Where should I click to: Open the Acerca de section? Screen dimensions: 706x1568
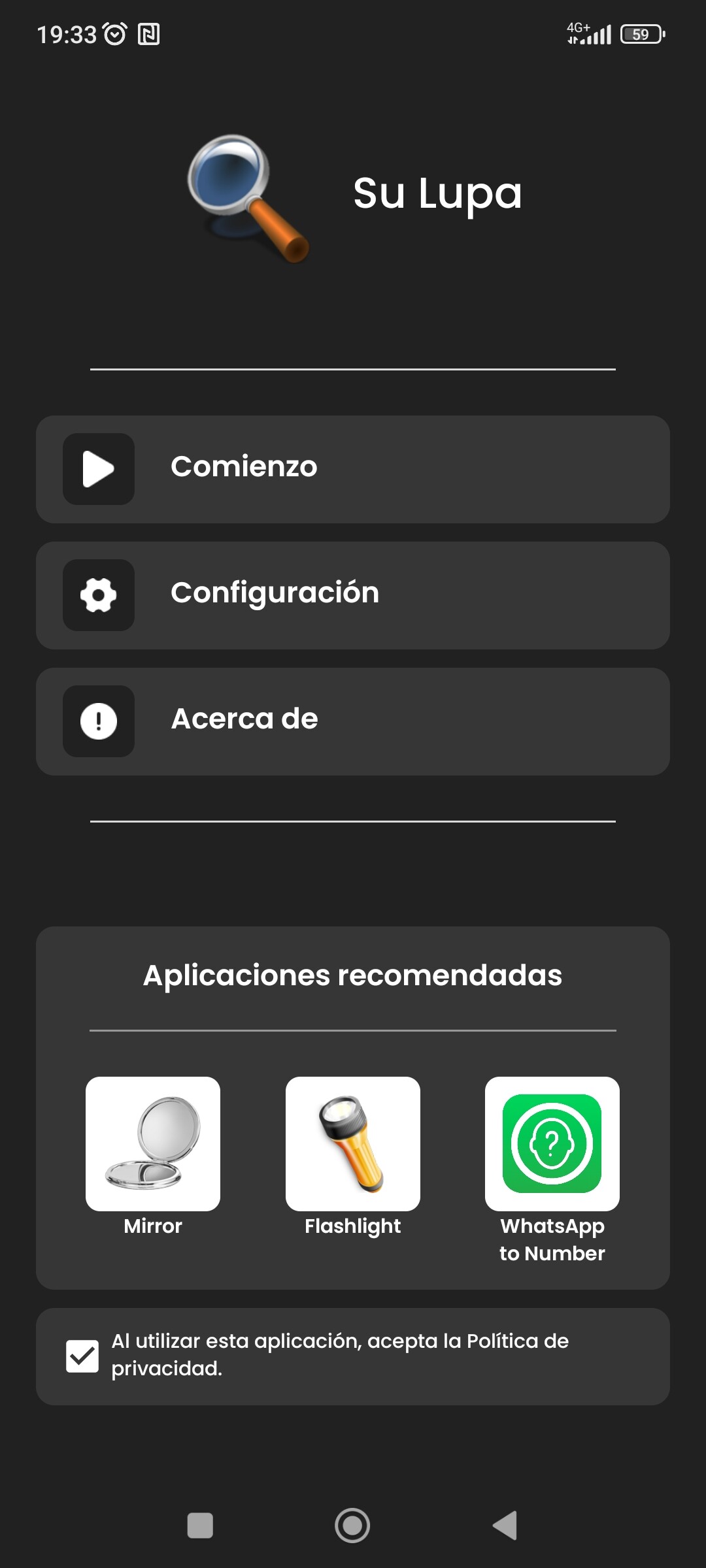pos(353,721)
